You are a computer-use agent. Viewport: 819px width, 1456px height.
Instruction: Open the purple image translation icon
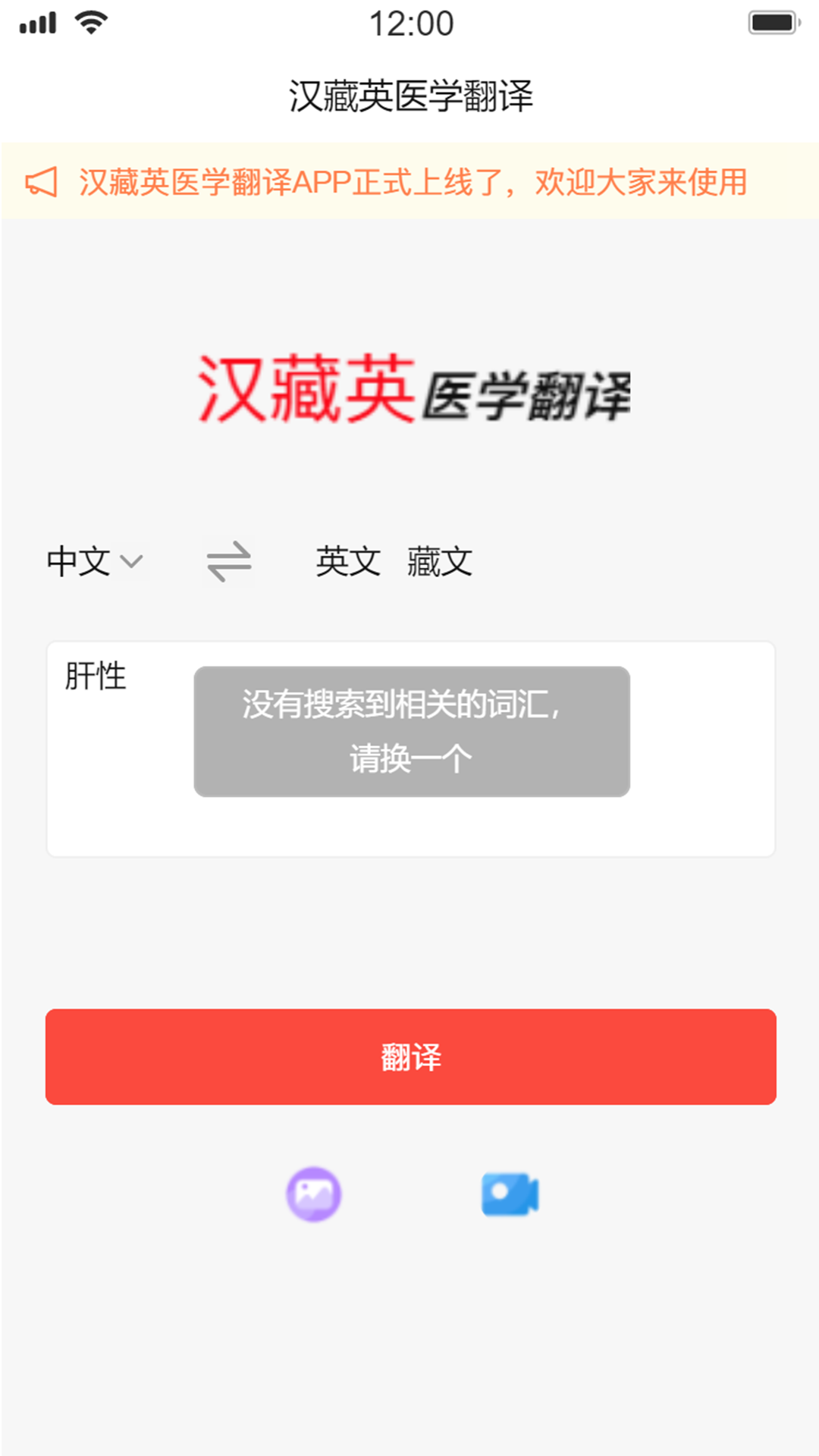click(x=313, y=1194)
